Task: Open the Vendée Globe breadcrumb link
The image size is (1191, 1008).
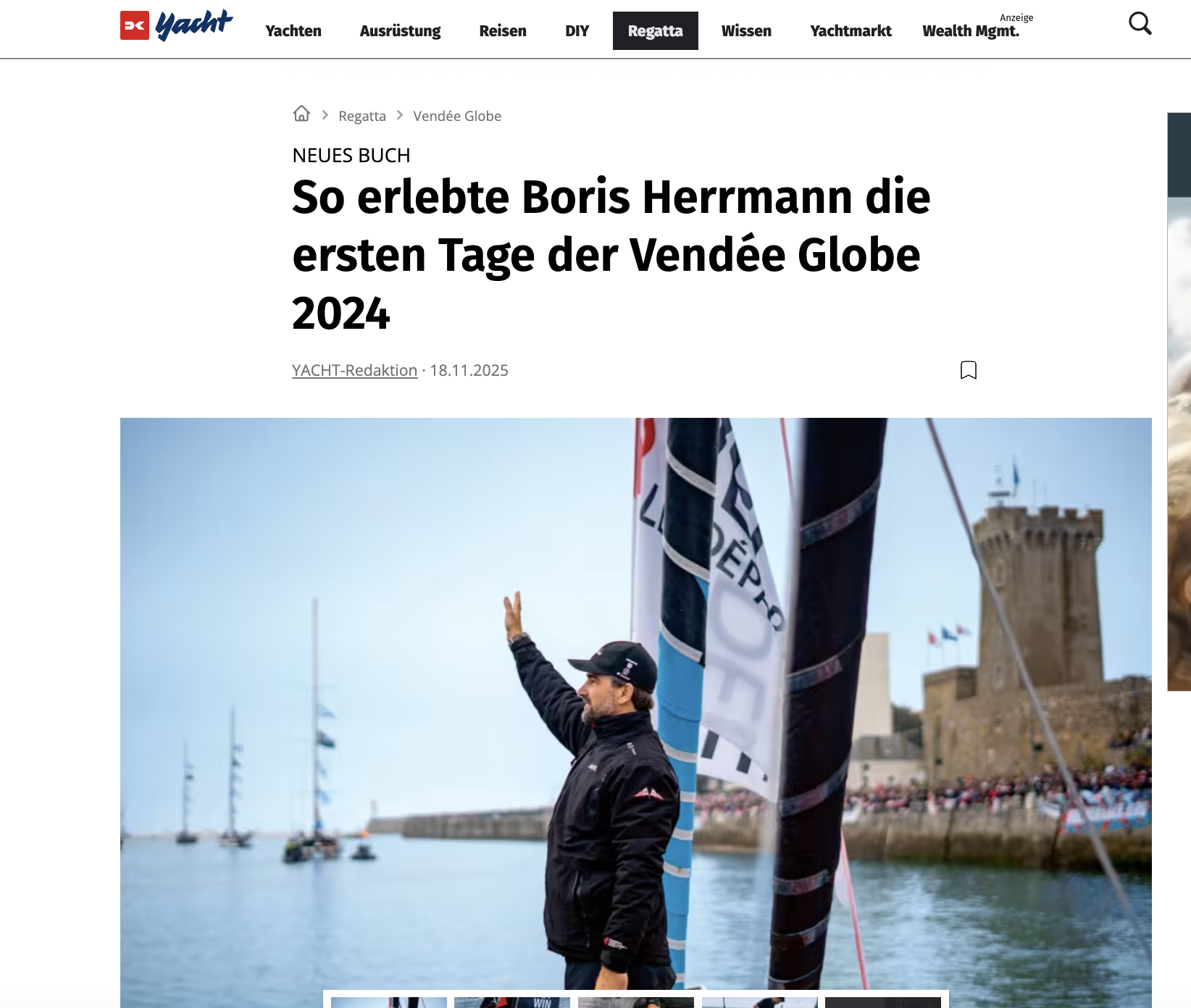Action: (x=457, y=116)
